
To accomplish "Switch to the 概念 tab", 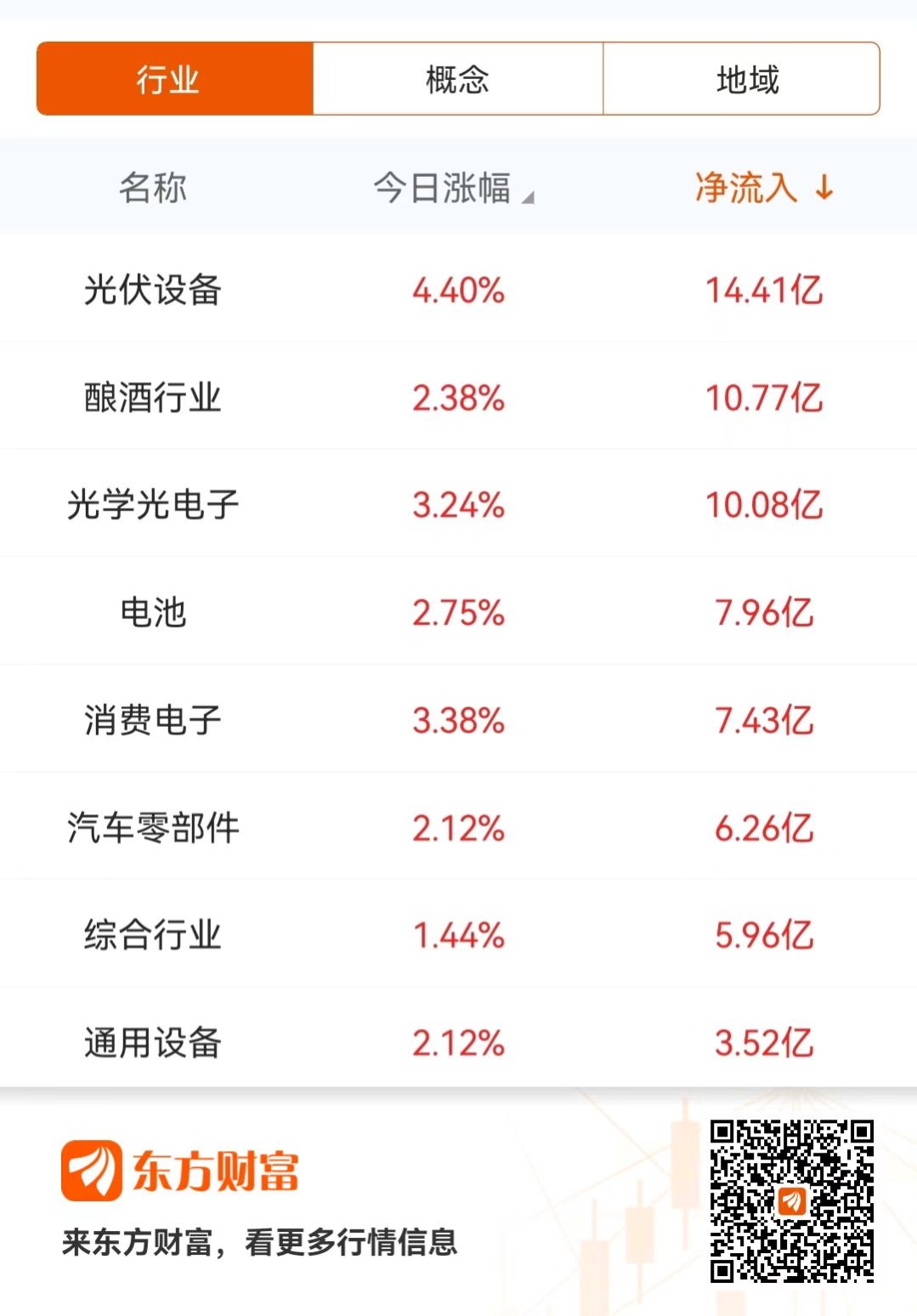I will pyautogui.click(x=458, y=79).
